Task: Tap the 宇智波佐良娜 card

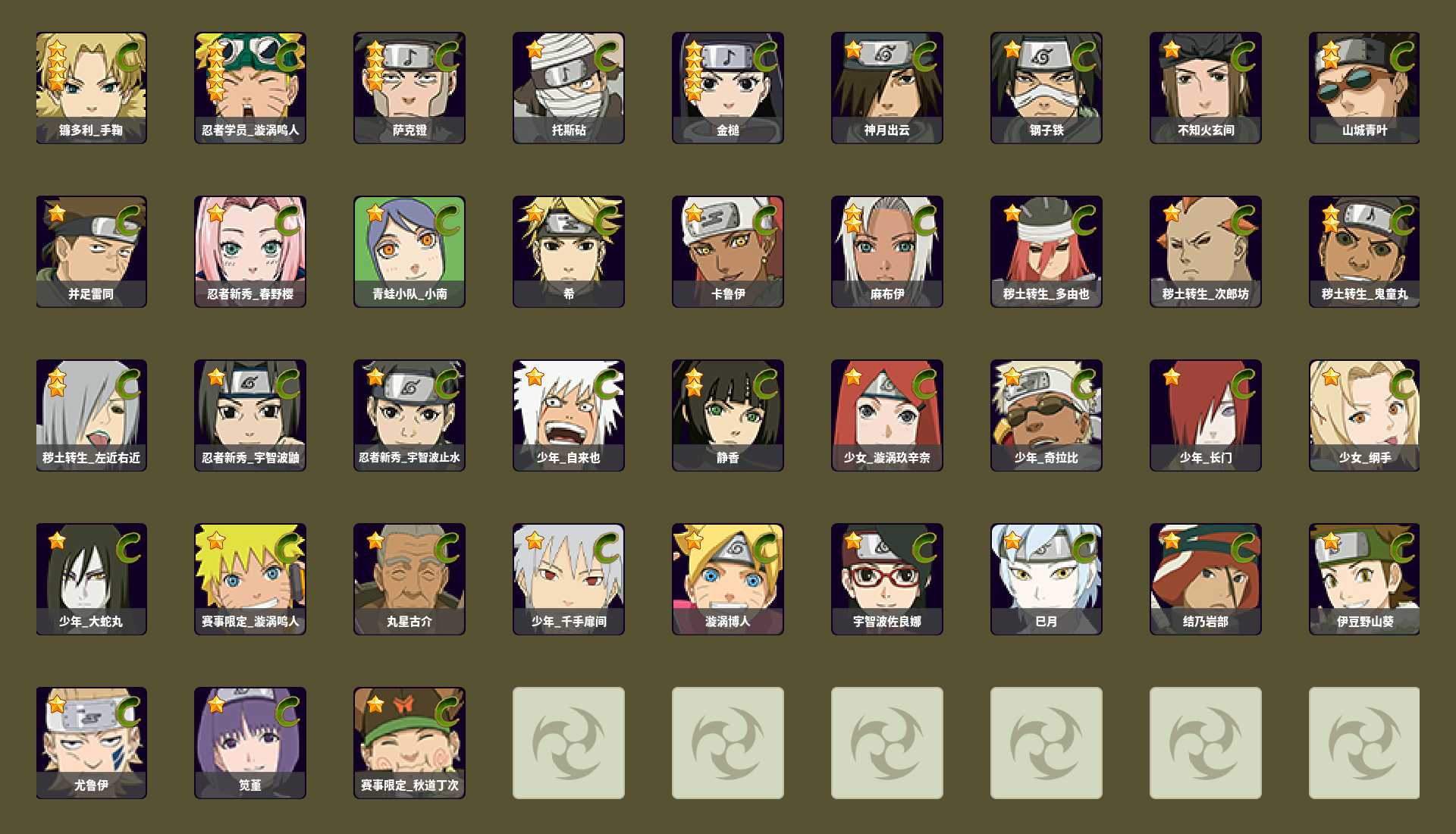Action: coord(887,578)
